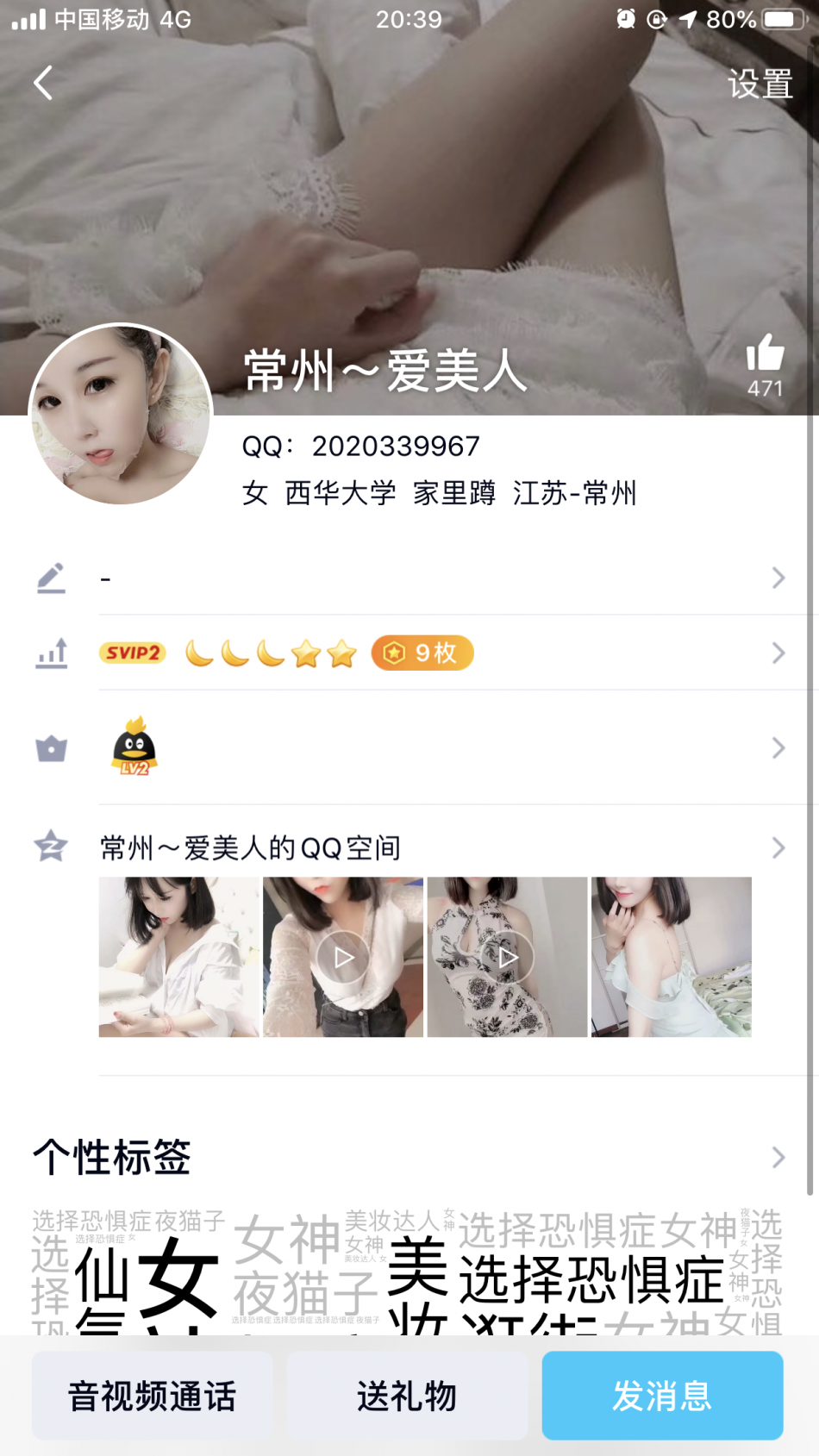This screenshot has width=819, height=1456.
Task: Open the first QQ空间 photo
Action: [x=178, y=957]
